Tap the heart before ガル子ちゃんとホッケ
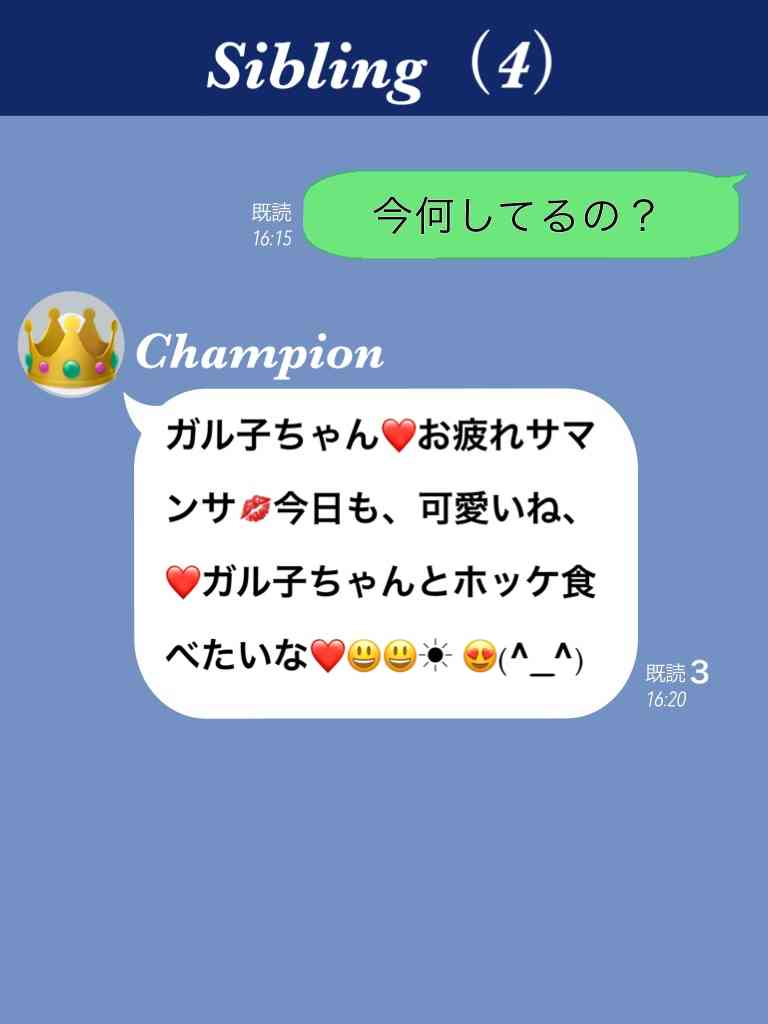Viewport: 768px width, 1024px height. 181,577
